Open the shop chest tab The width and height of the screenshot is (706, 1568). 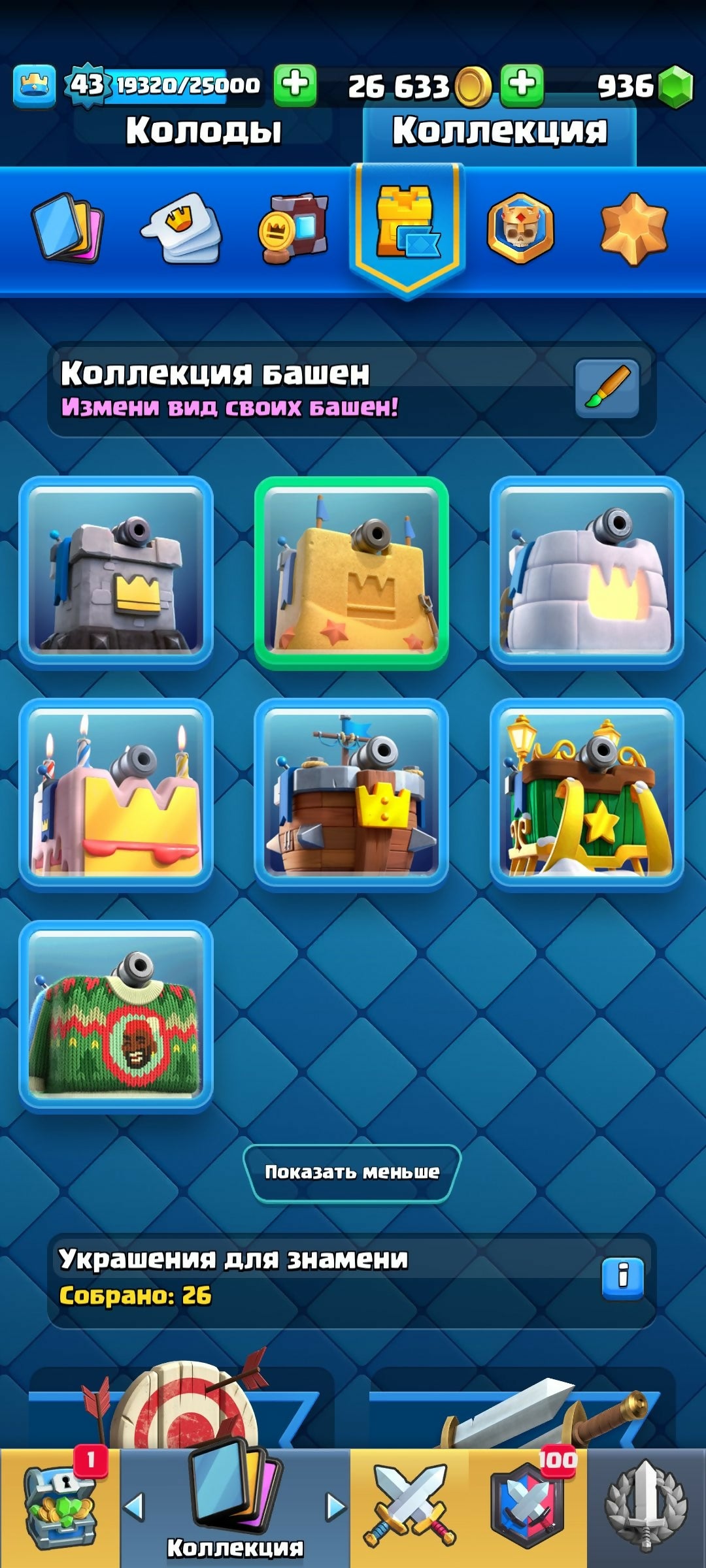(60, 1508)
